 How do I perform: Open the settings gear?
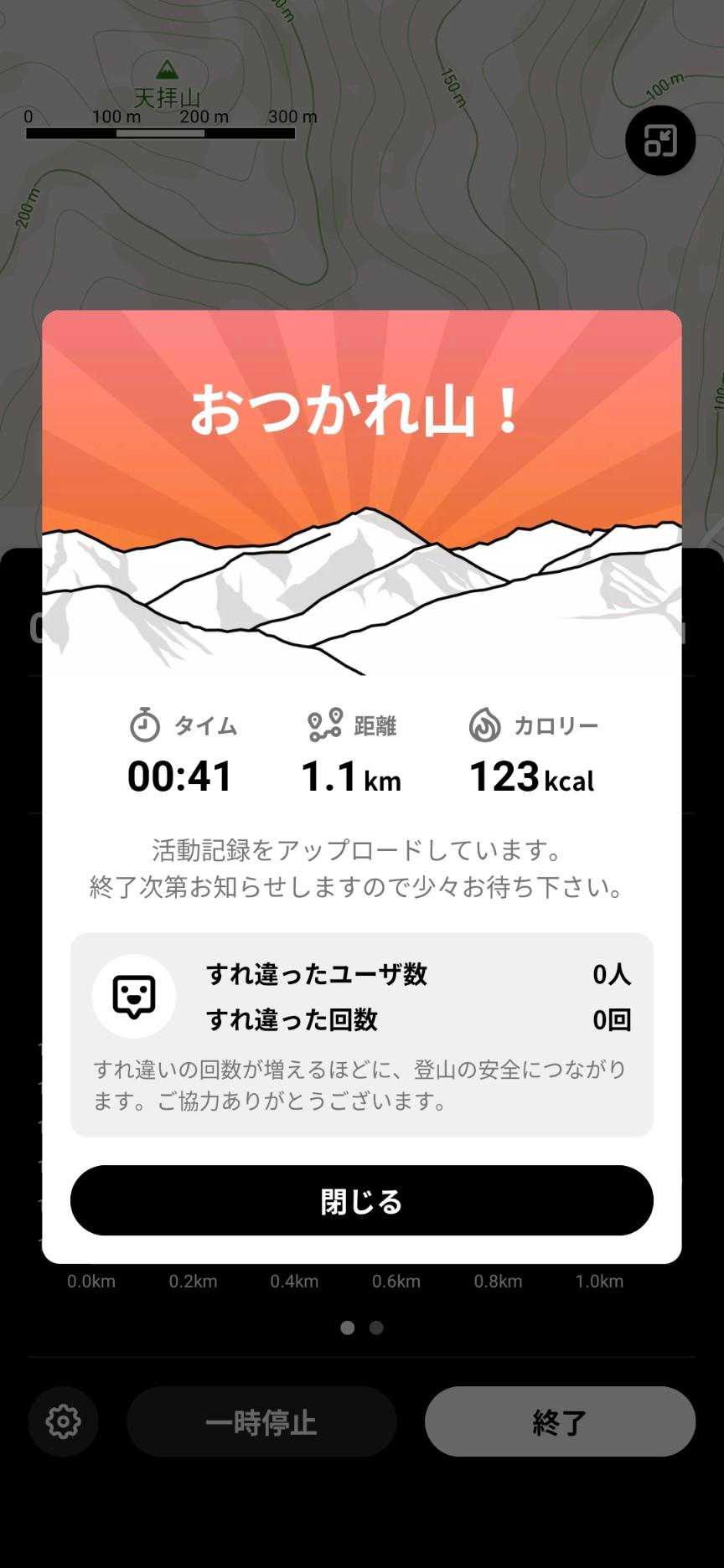point(64,1421)
